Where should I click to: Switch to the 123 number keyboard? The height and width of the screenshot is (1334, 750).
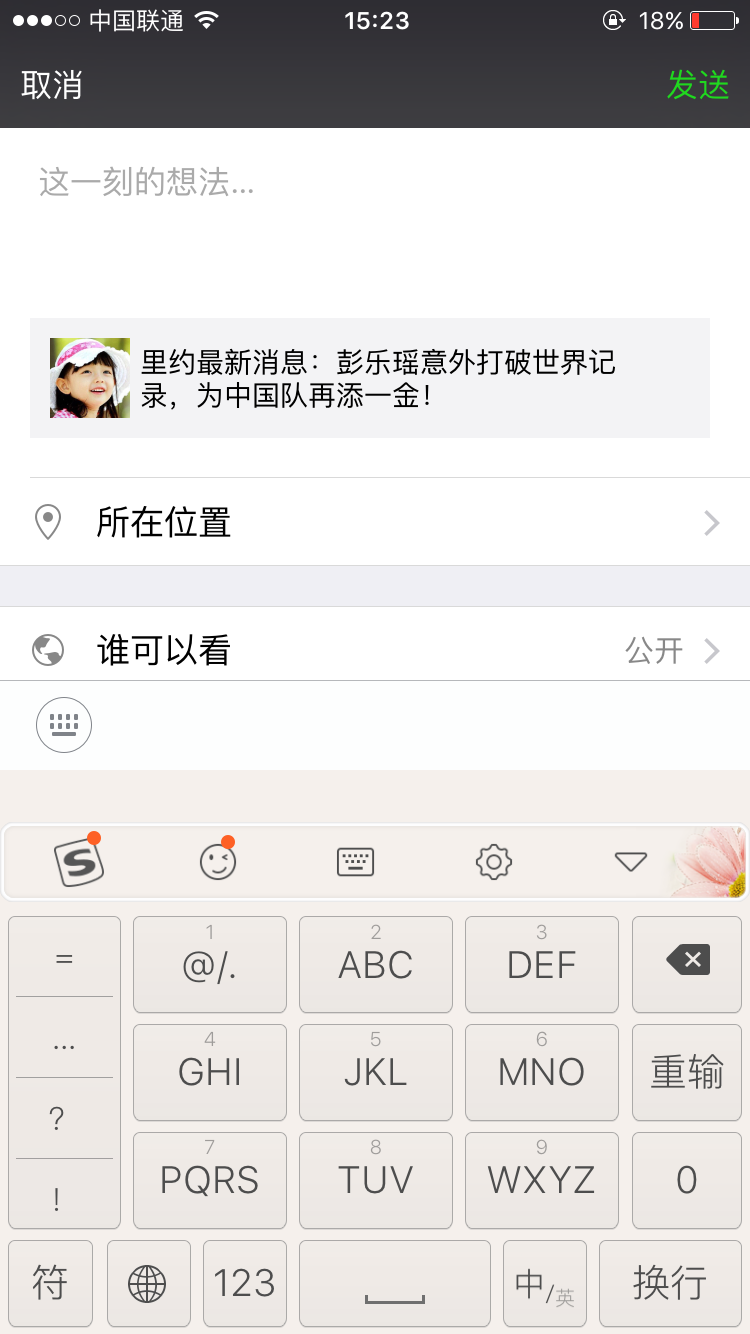point(244,1283)
